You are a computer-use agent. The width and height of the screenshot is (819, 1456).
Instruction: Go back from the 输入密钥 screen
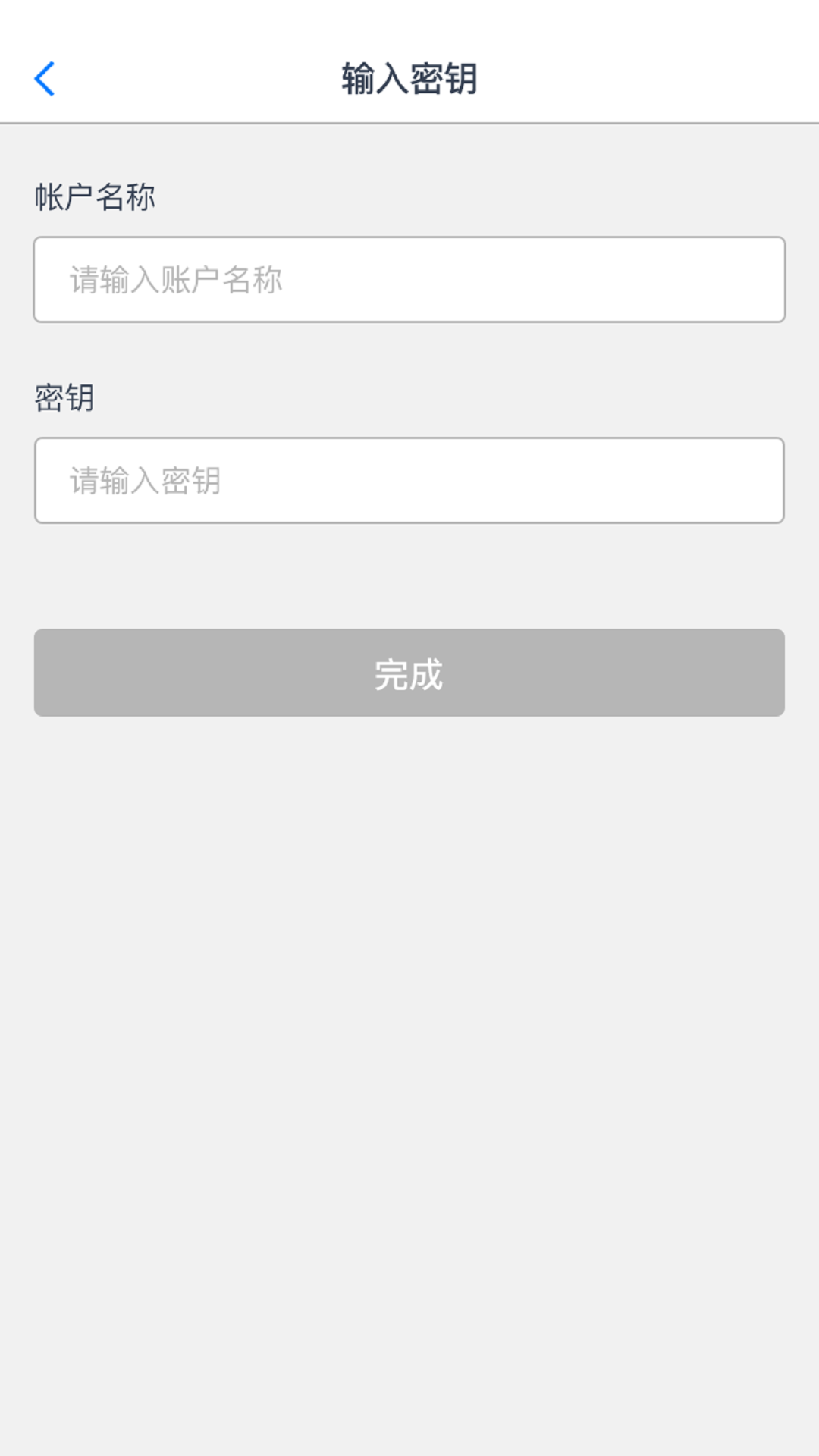tap(45, 79)
